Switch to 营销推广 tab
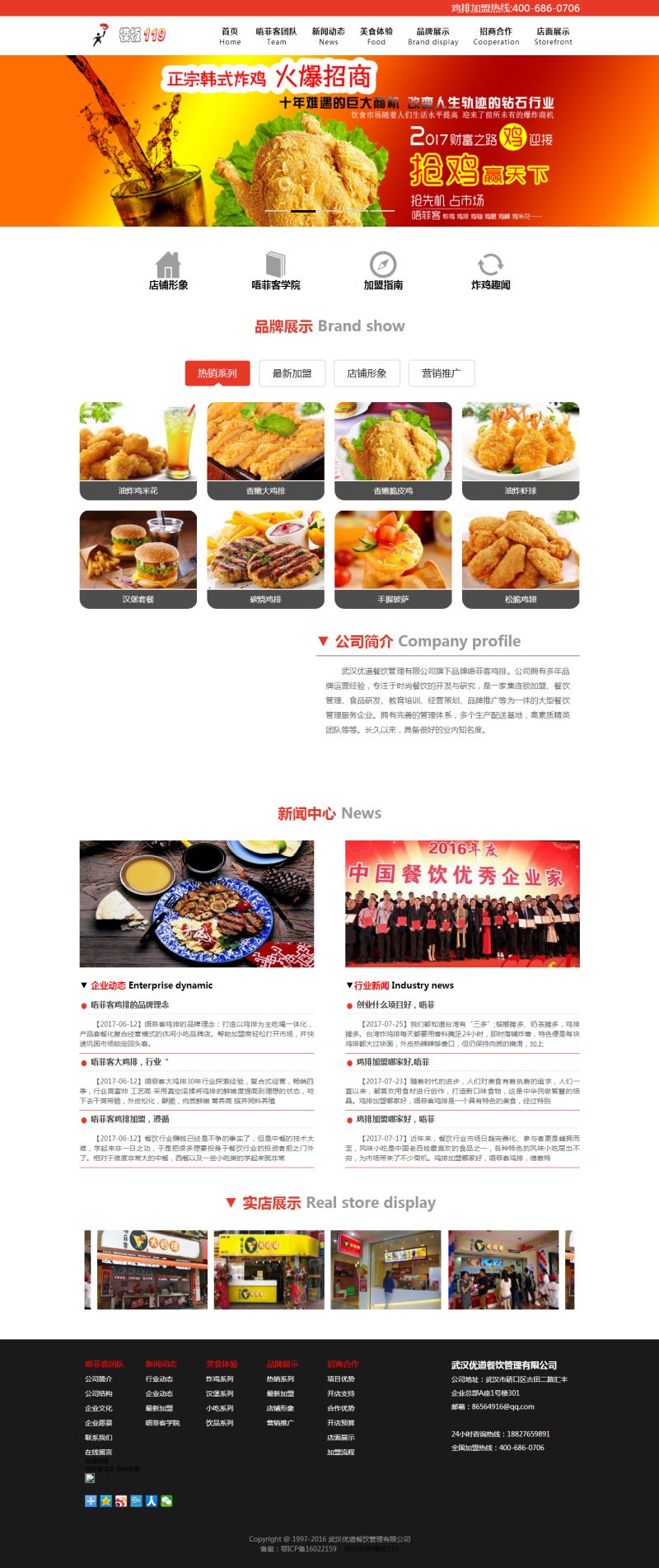 click(442, 373)
